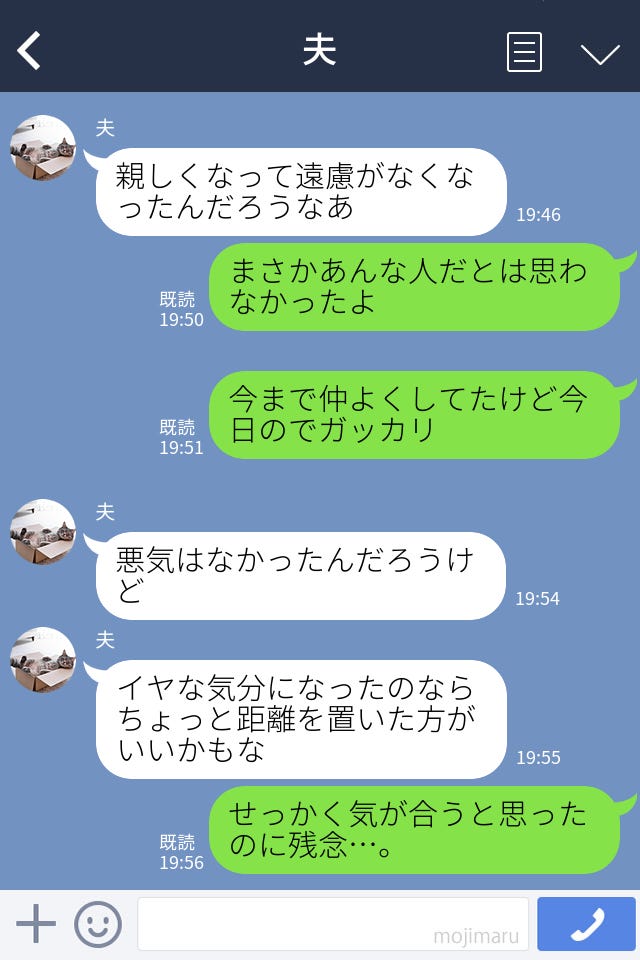Open 夫's avatar beside 悪気はなかった message
The height and width of the screenshot is (960, 640).
click(x=43, y=531)
